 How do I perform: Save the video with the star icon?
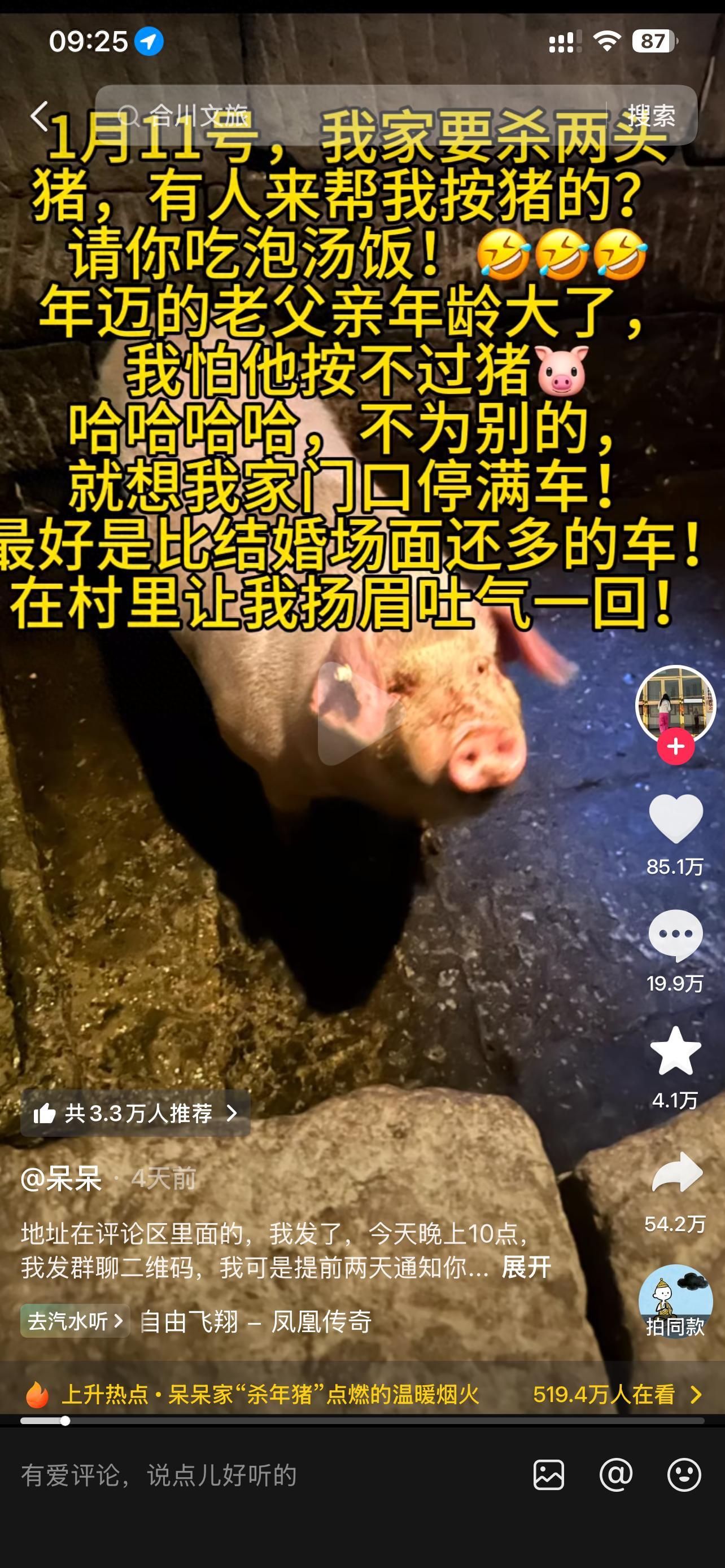[x=675, y=1052]
